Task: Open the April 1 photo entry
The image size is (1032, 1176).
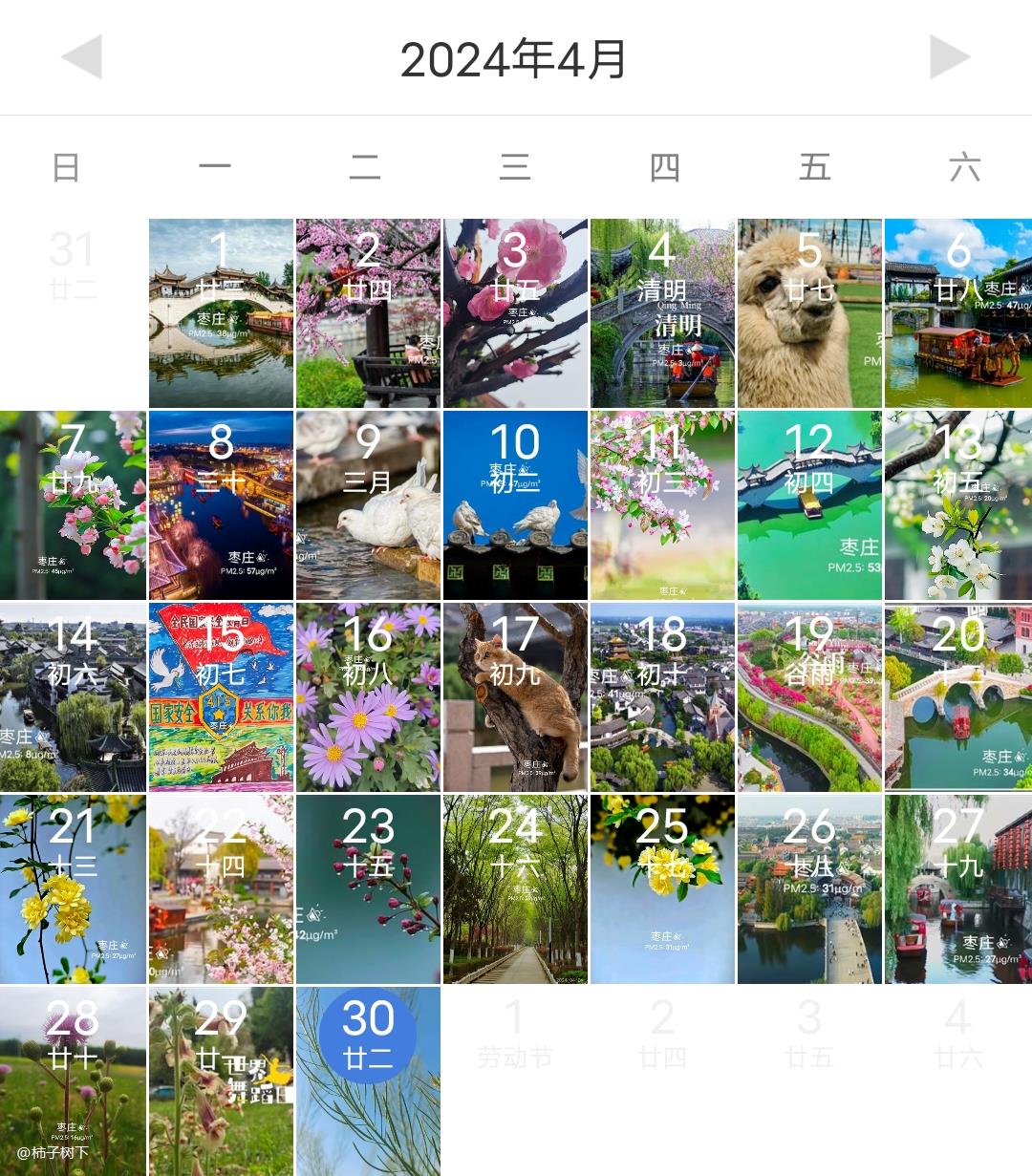Action: tap(221, 313)
